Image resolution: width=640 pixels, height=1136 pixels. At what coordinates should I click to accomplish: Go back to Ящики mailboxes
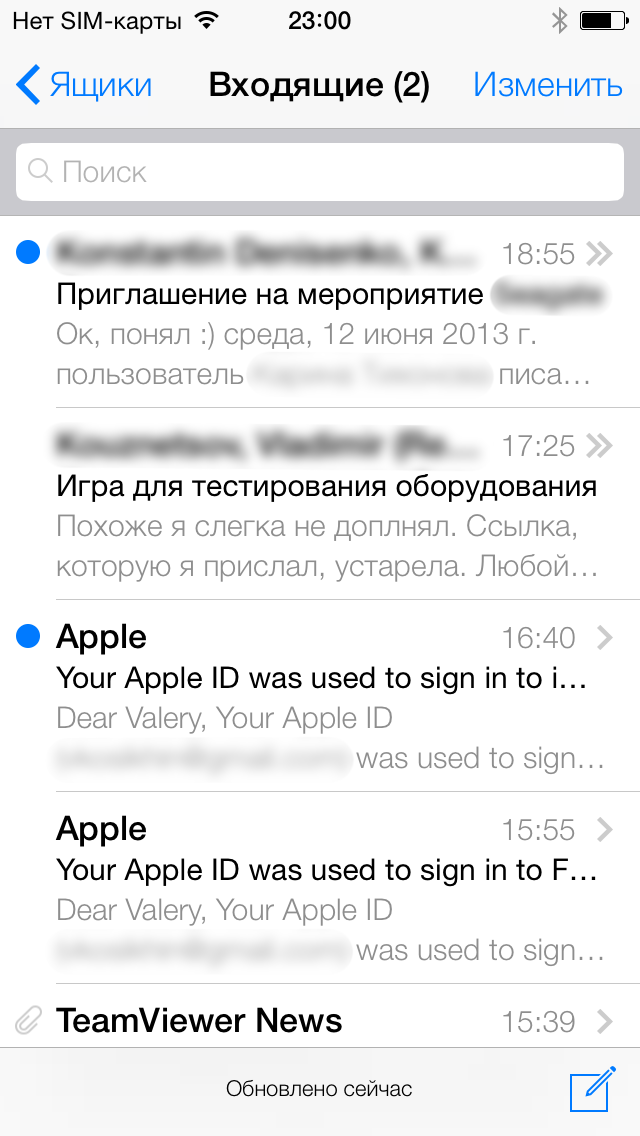(83, 85)
